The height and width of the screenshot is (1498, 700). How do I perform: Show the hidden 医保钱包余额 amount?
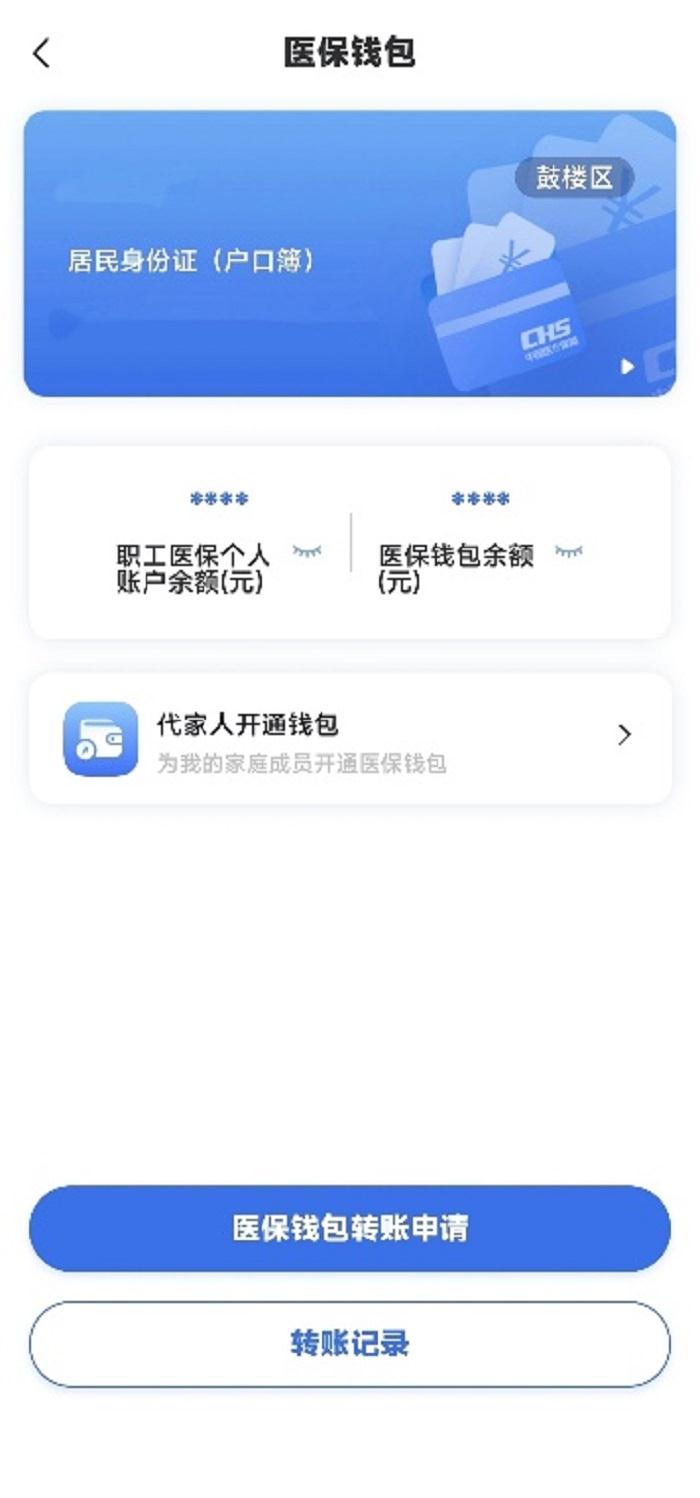point(569,551)
